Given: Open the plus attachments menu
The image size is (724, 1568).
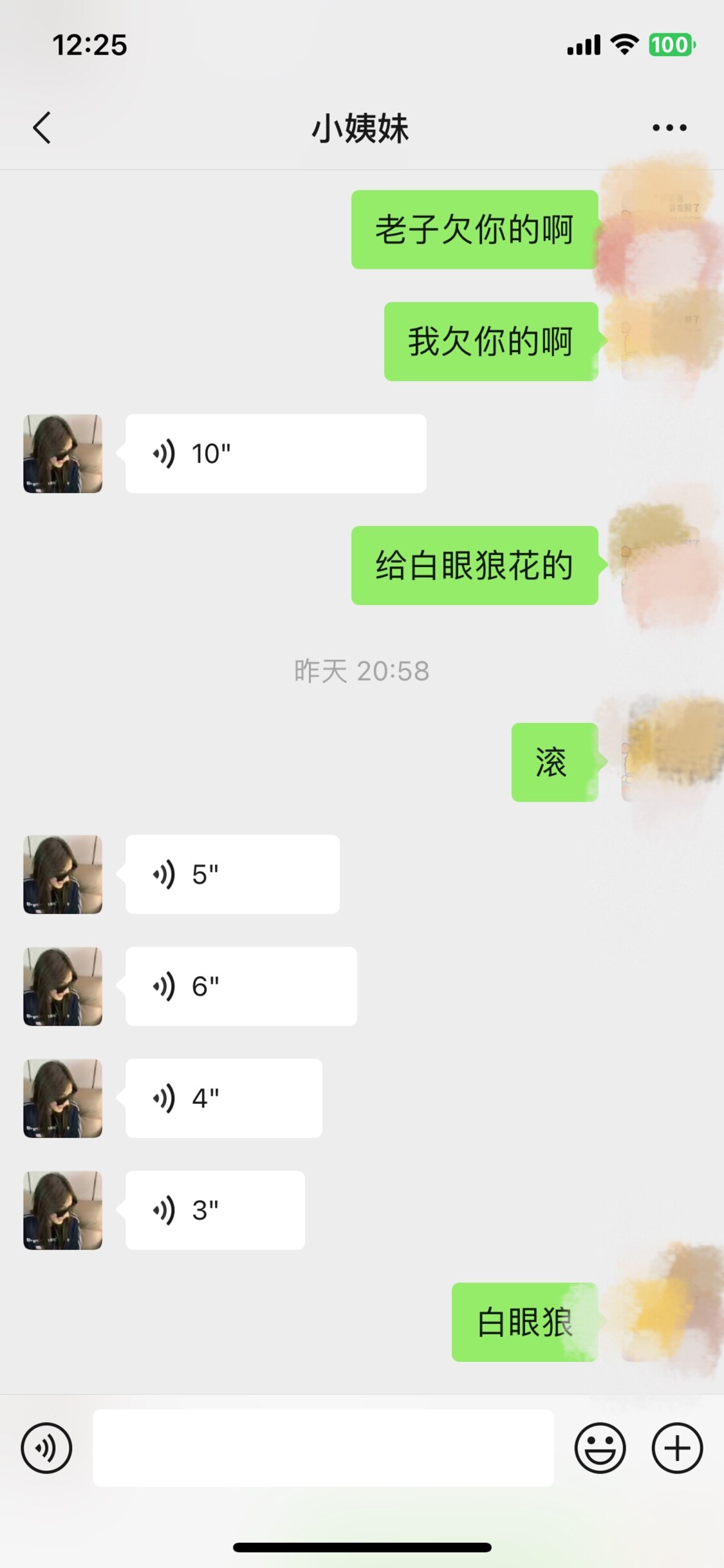Looking at the screenshot, I should point(677,1448).
